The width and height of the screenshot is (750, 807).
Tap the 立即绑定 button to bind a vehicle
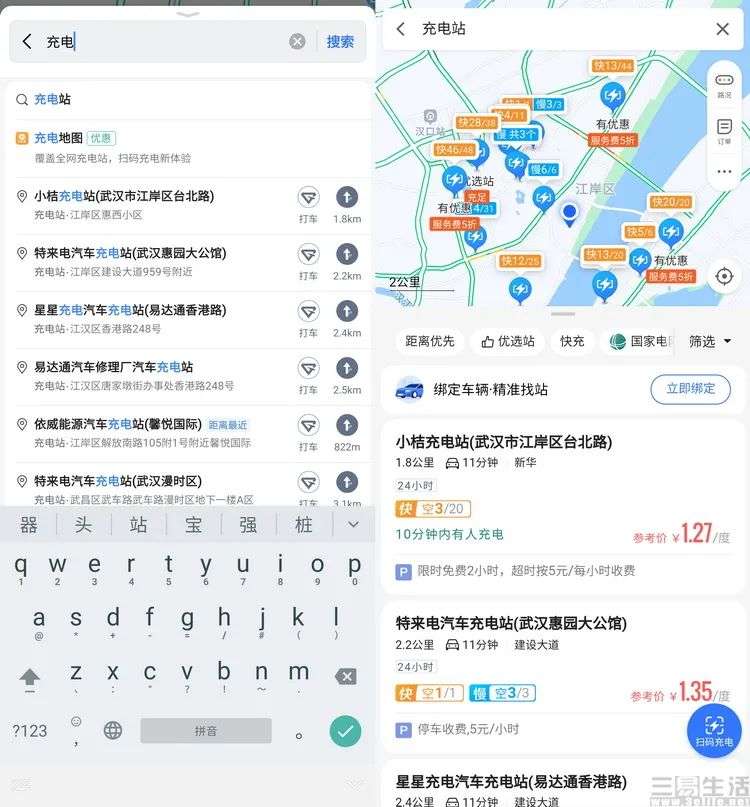pyautogui.click(x=689, y=388)
